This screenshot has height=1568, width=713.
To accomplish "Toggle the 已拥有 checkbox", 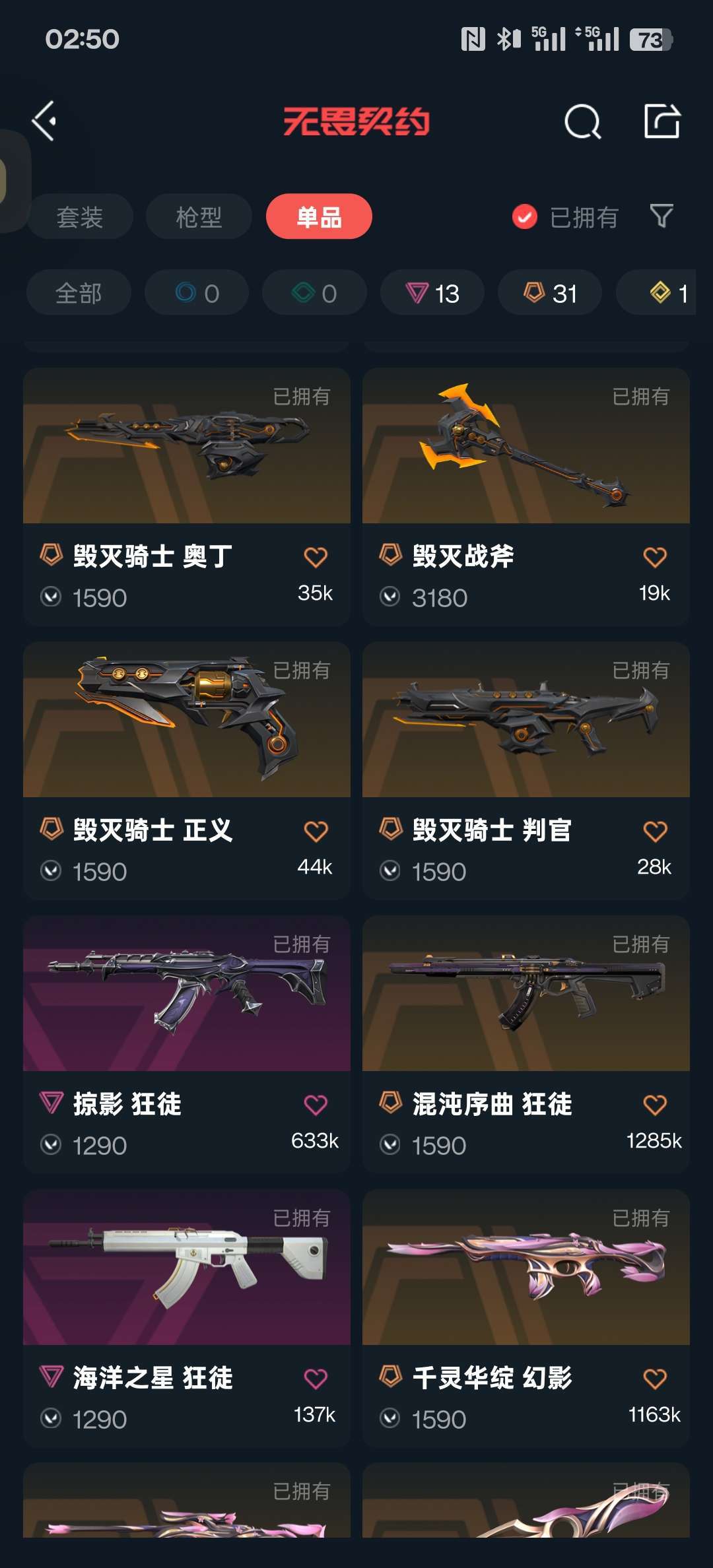I will click(x=525, y=216).
